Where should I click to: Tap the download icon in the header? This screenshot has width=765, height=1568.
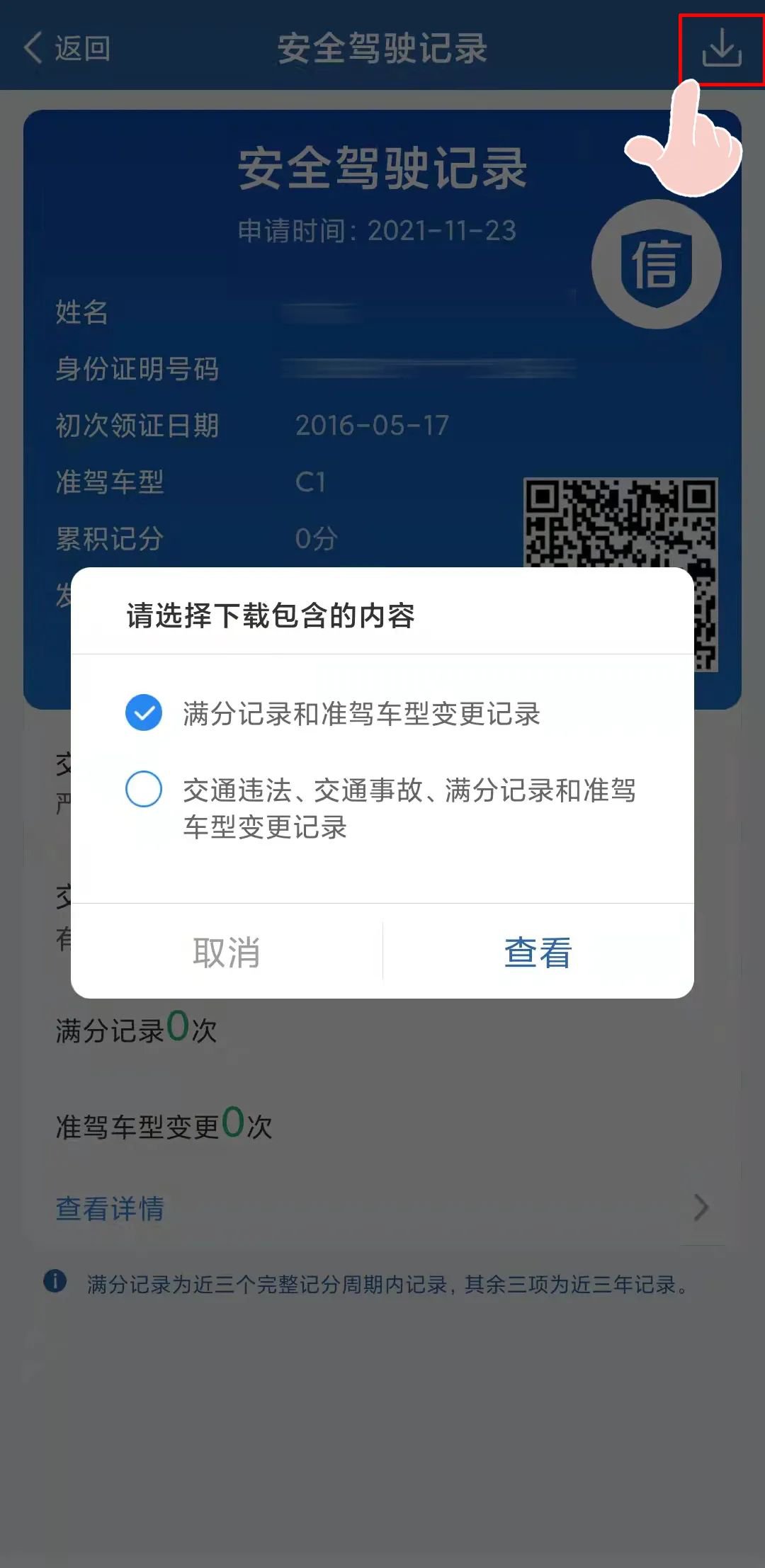(x=721, y=48)
